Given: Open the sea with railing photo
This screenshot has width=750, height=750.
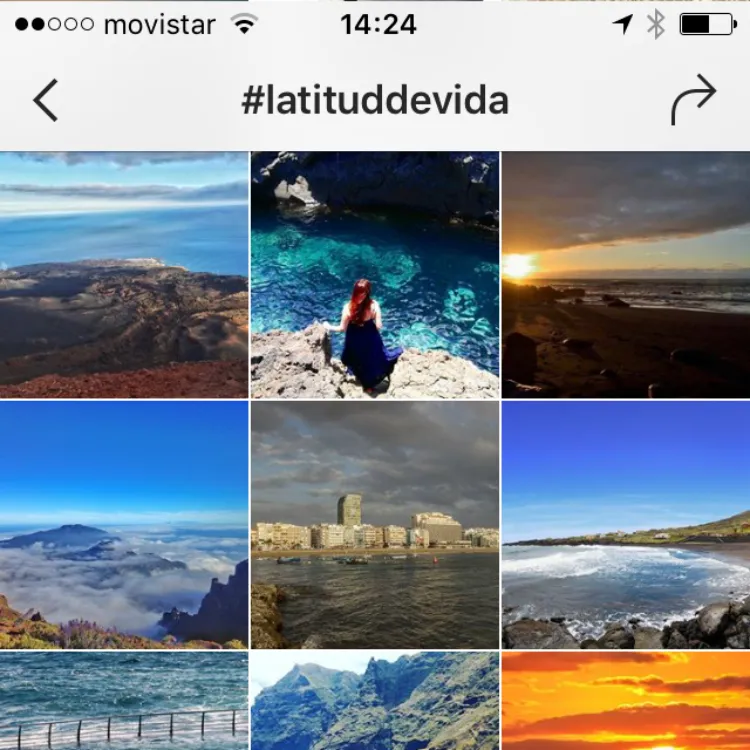Looking at the screenshot, I should point(124,702).
